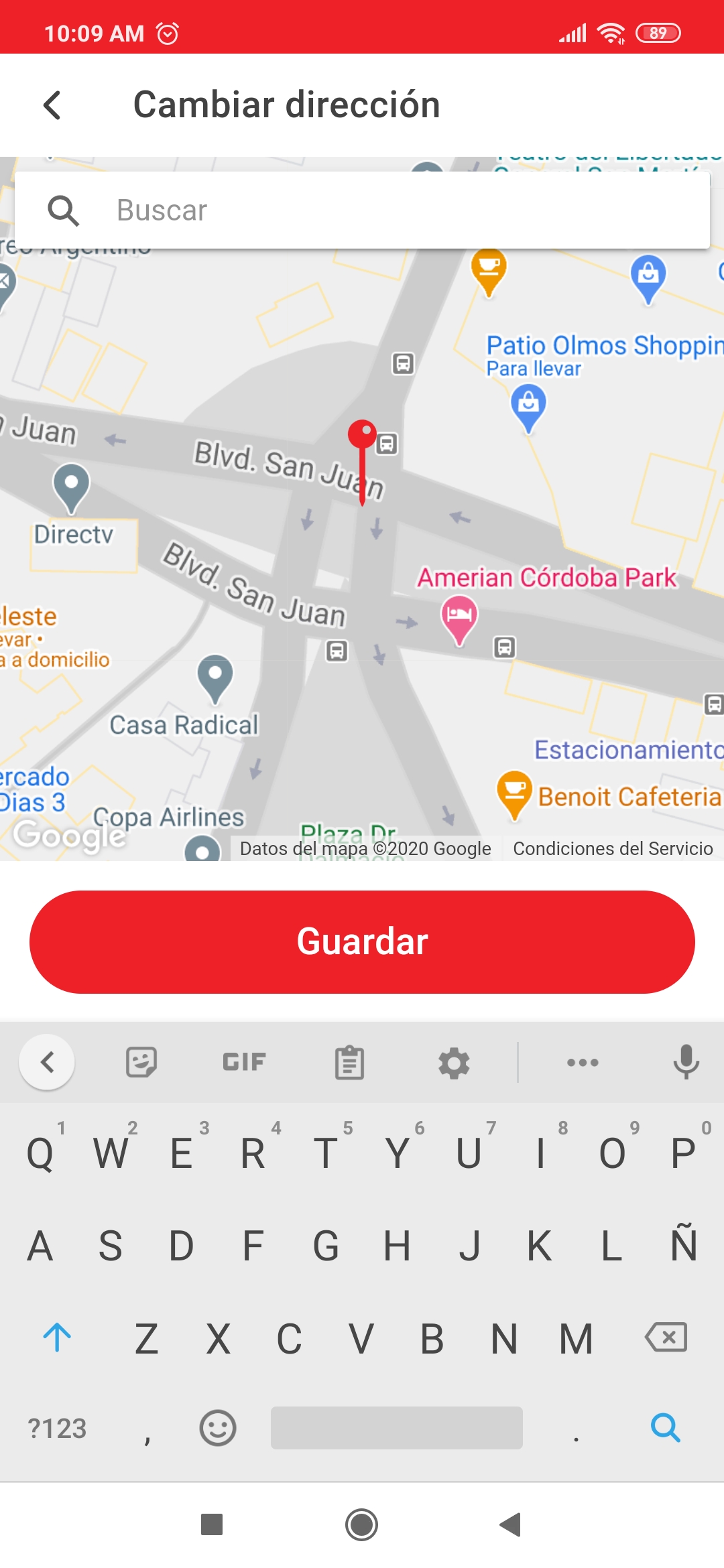
Task: Open the keyboard GIF panel
Action: click(x=244, y=1062)
